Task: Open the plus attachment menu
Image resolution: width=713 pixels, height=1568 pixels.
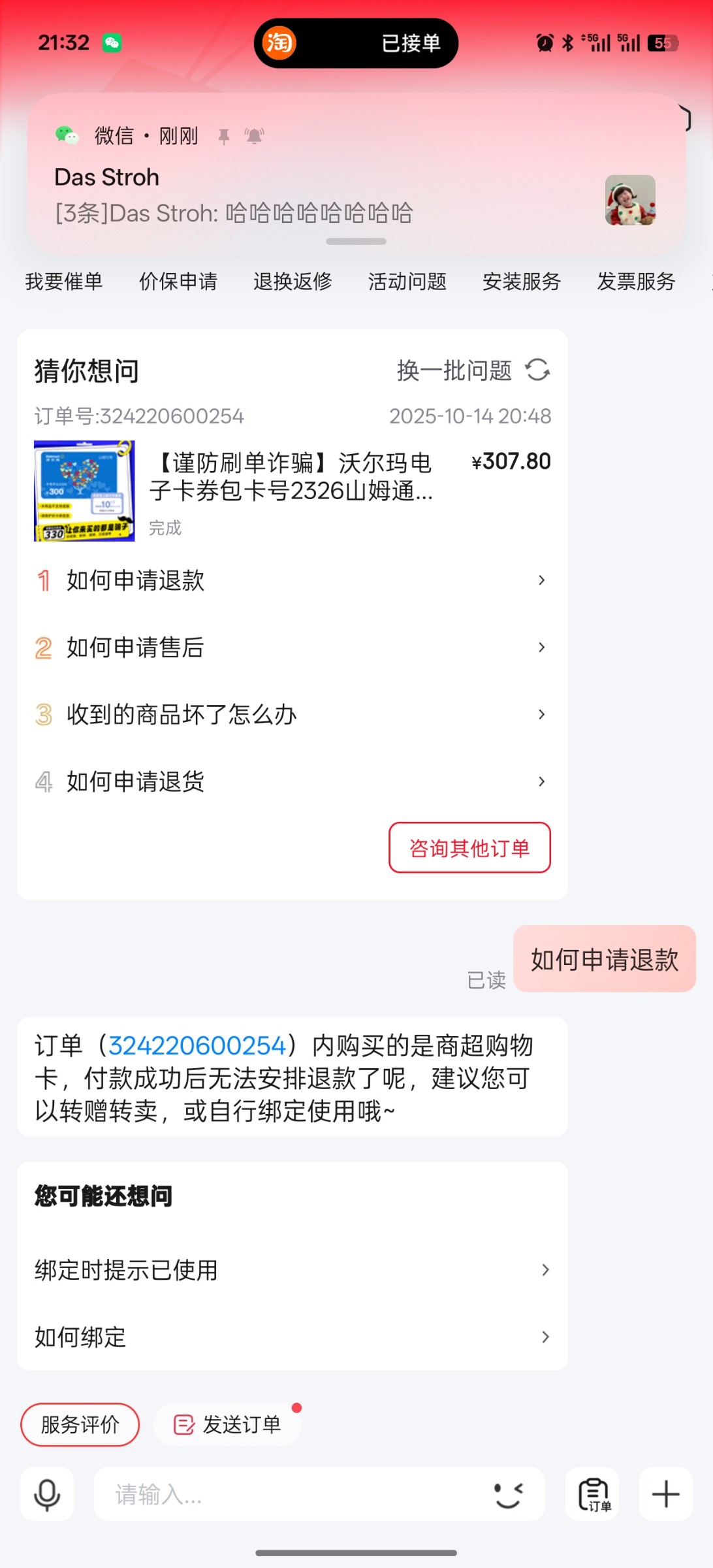Action: [665, 1494]
